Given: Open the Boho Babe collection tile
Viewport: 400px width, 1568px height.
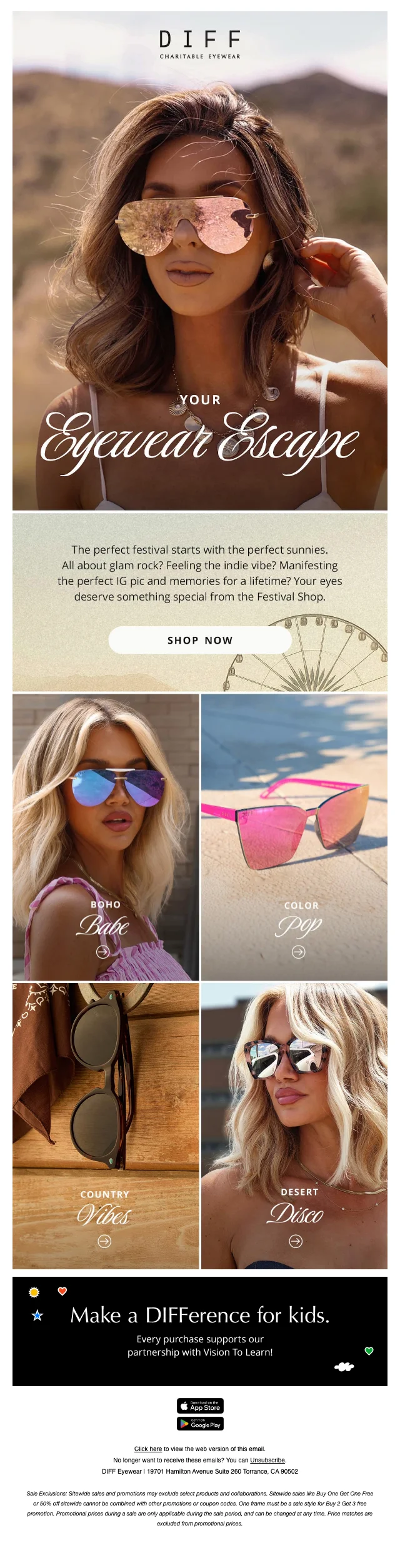Looking at the screenshot, I should click(106, 837).
